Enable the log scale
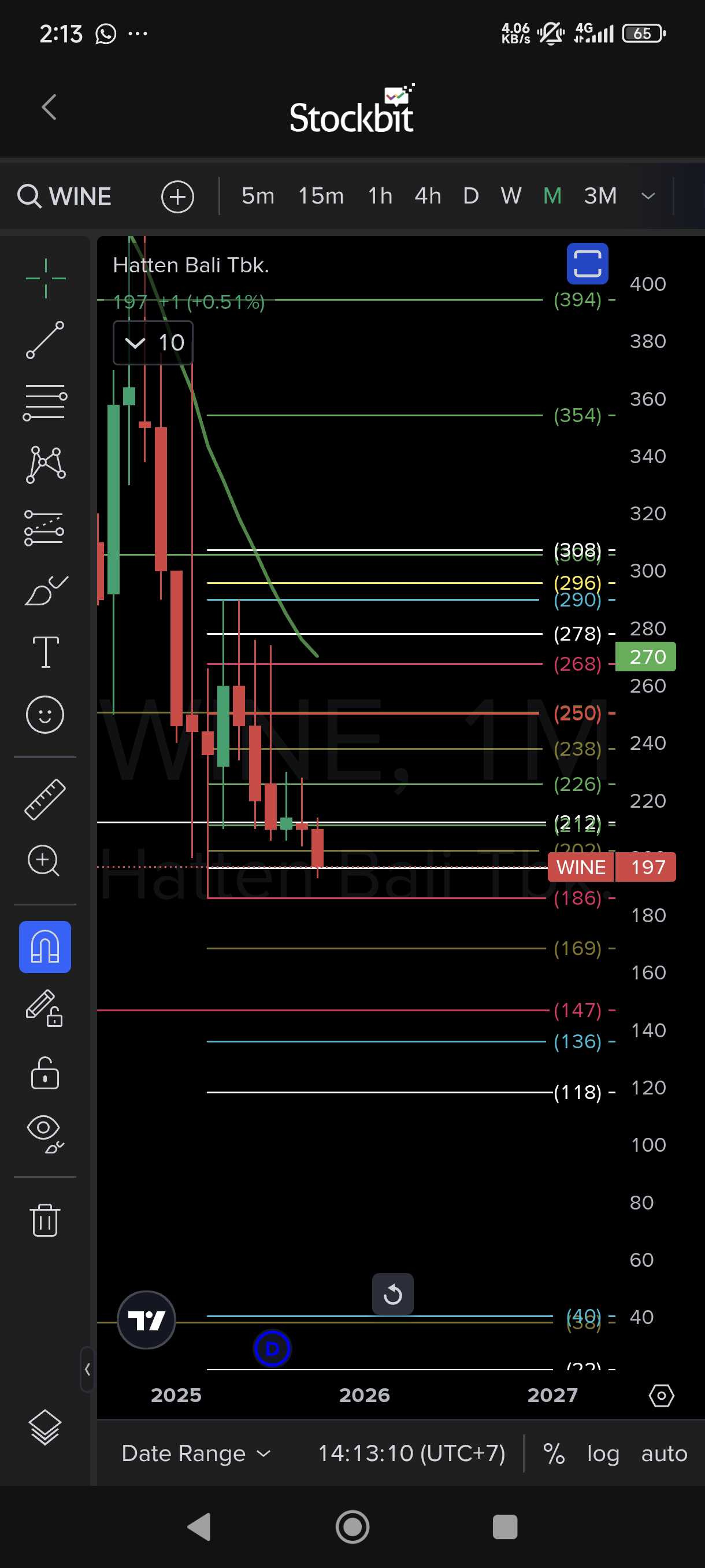 pos(602,1454)
